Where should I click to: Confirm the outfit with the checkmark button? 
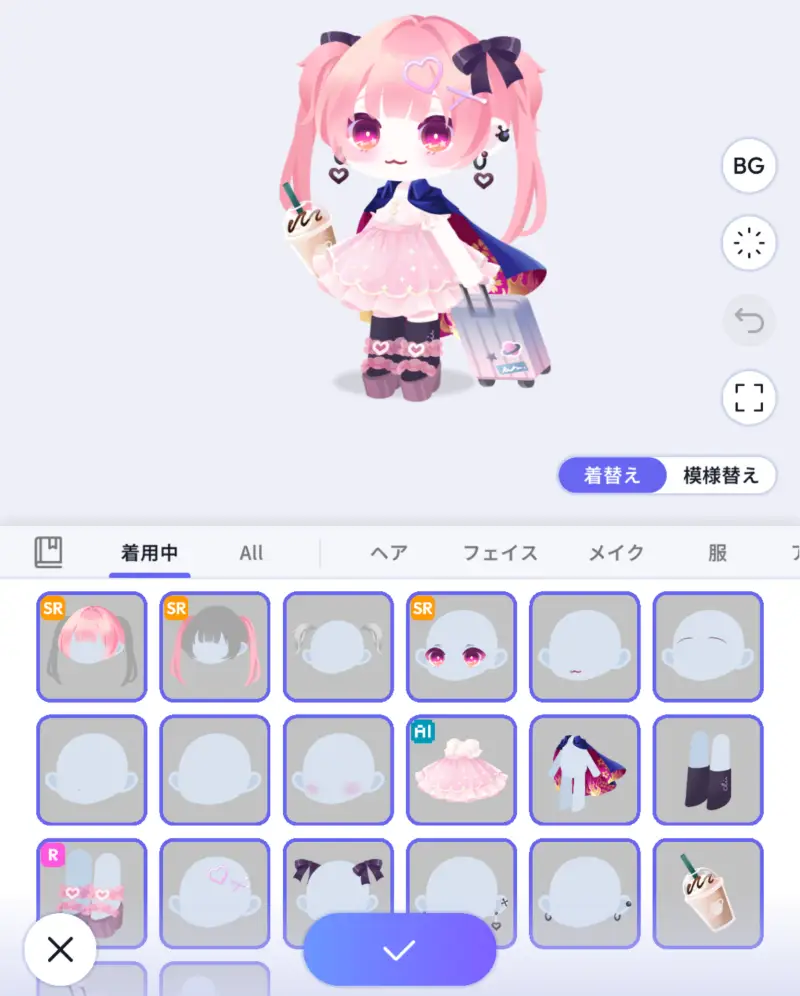pyautogui.click(x=400, y=950)
